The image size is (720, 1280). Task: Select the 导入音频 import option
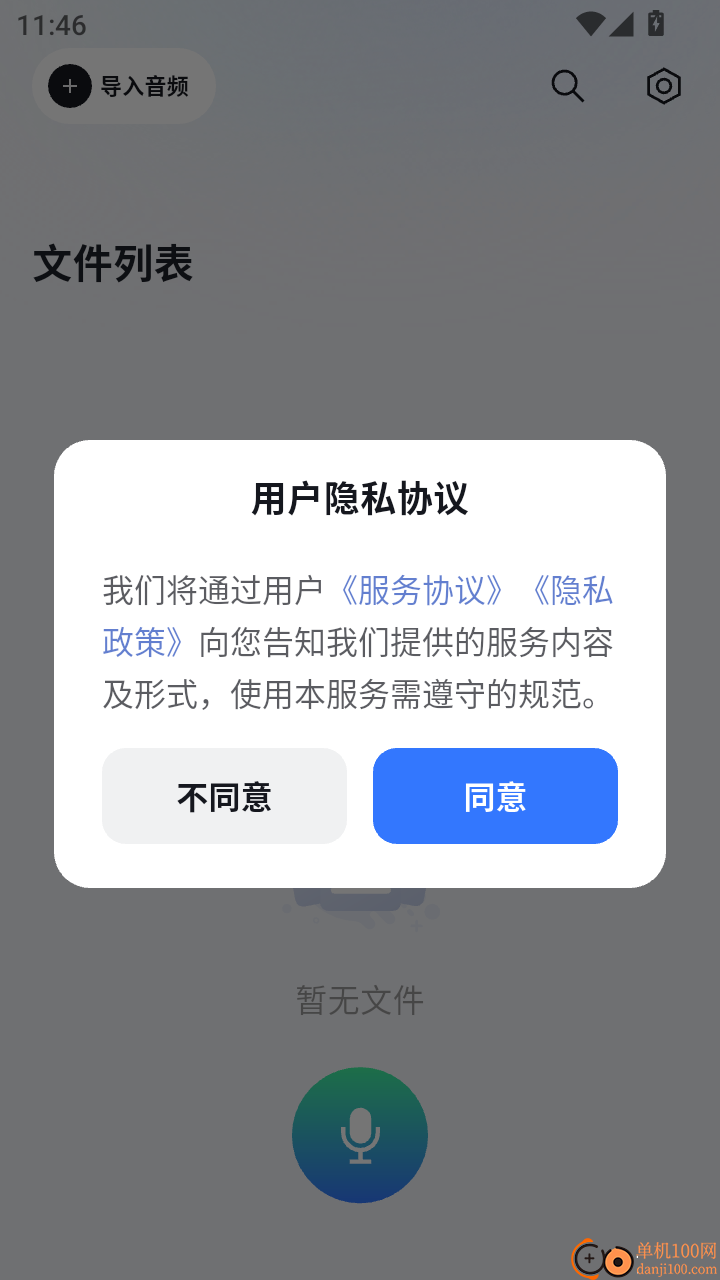123,86
